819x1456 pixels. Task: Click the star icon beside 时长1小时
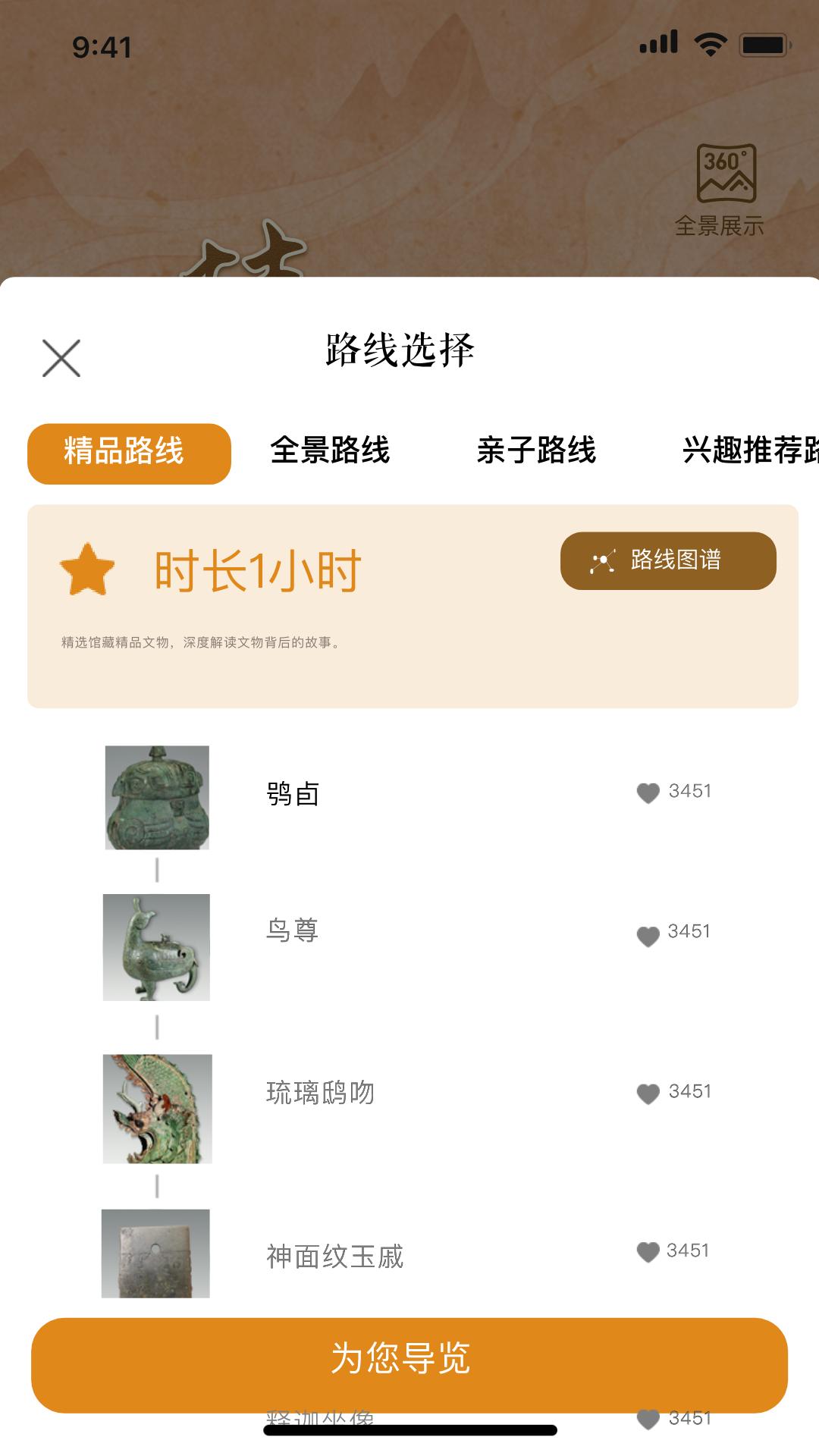point(85,569)
